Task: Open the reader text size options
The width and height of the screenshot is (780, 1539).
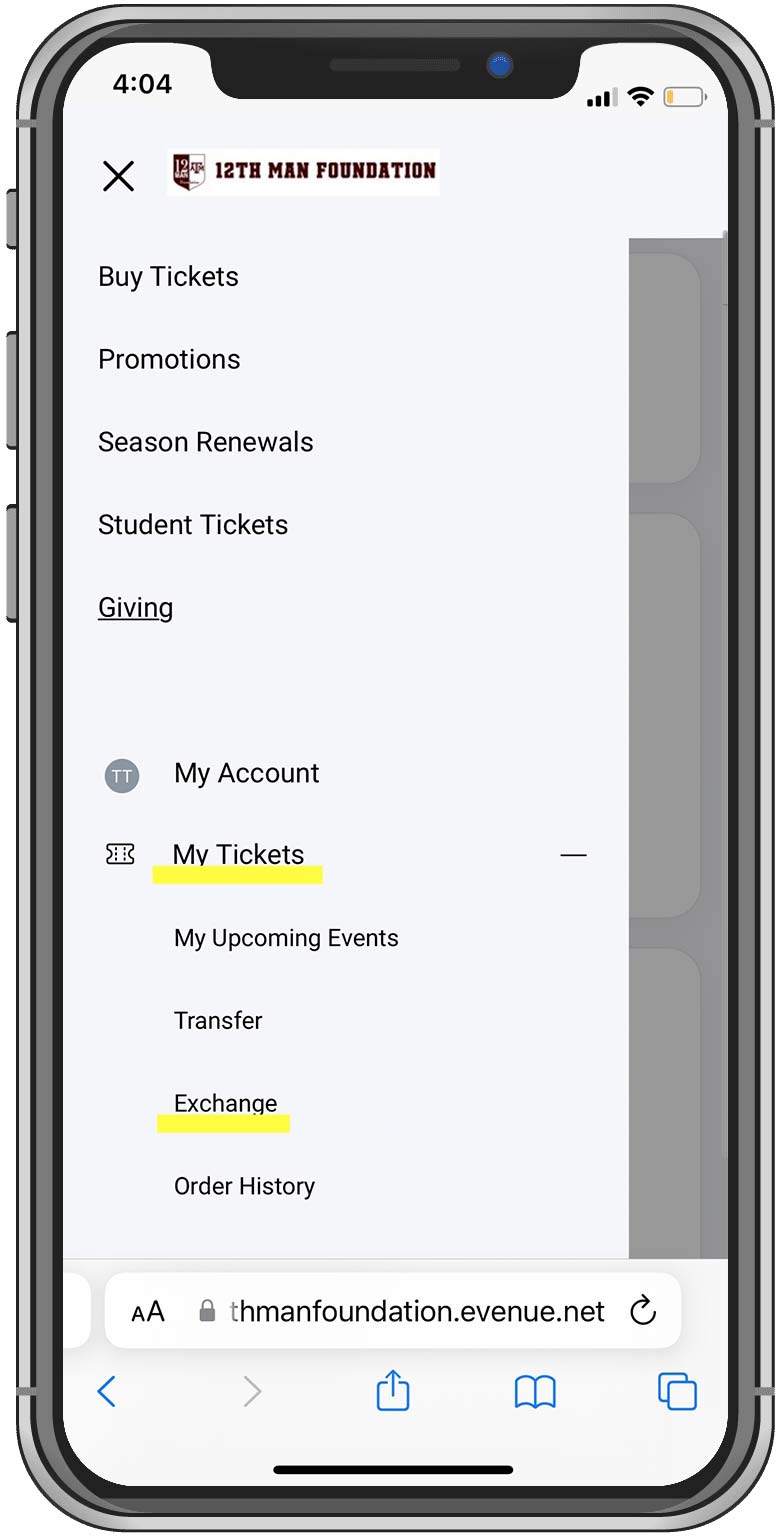Action: (148, 1312)
